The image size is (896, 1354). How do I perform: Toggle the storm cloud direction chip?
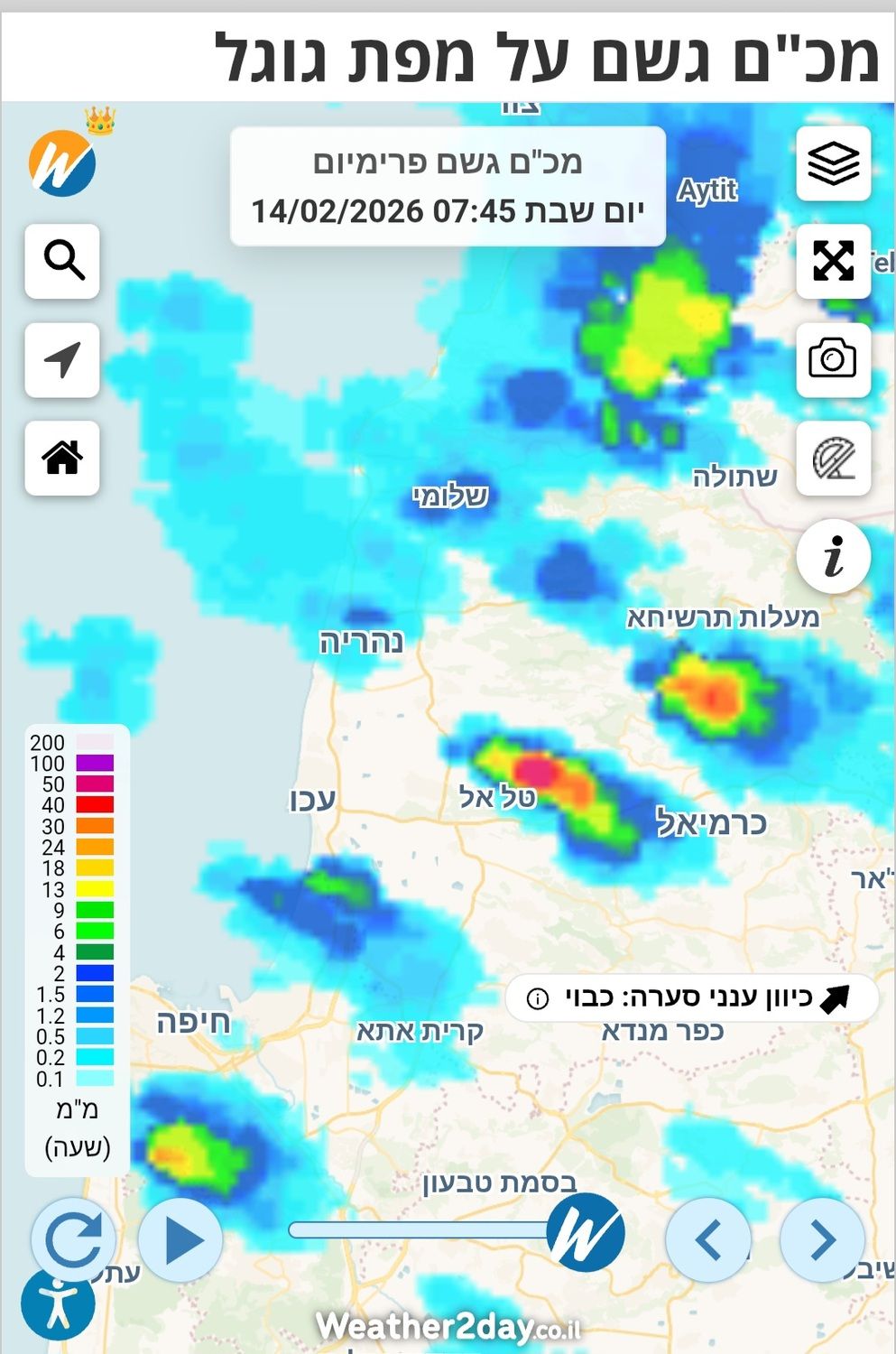click(x=692, y=997)
